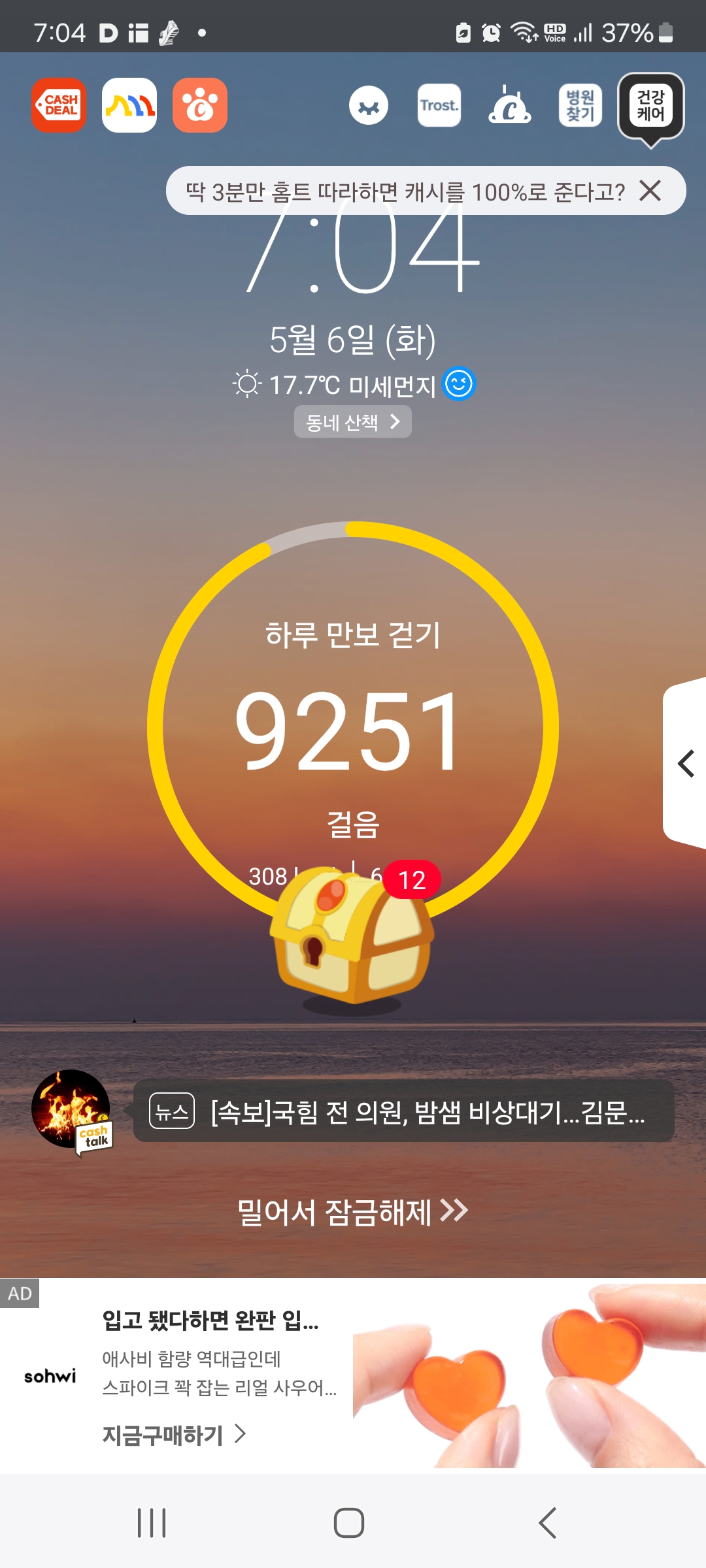Open the 동네 산책 neighborhood walk chip

tap(353, 422)
